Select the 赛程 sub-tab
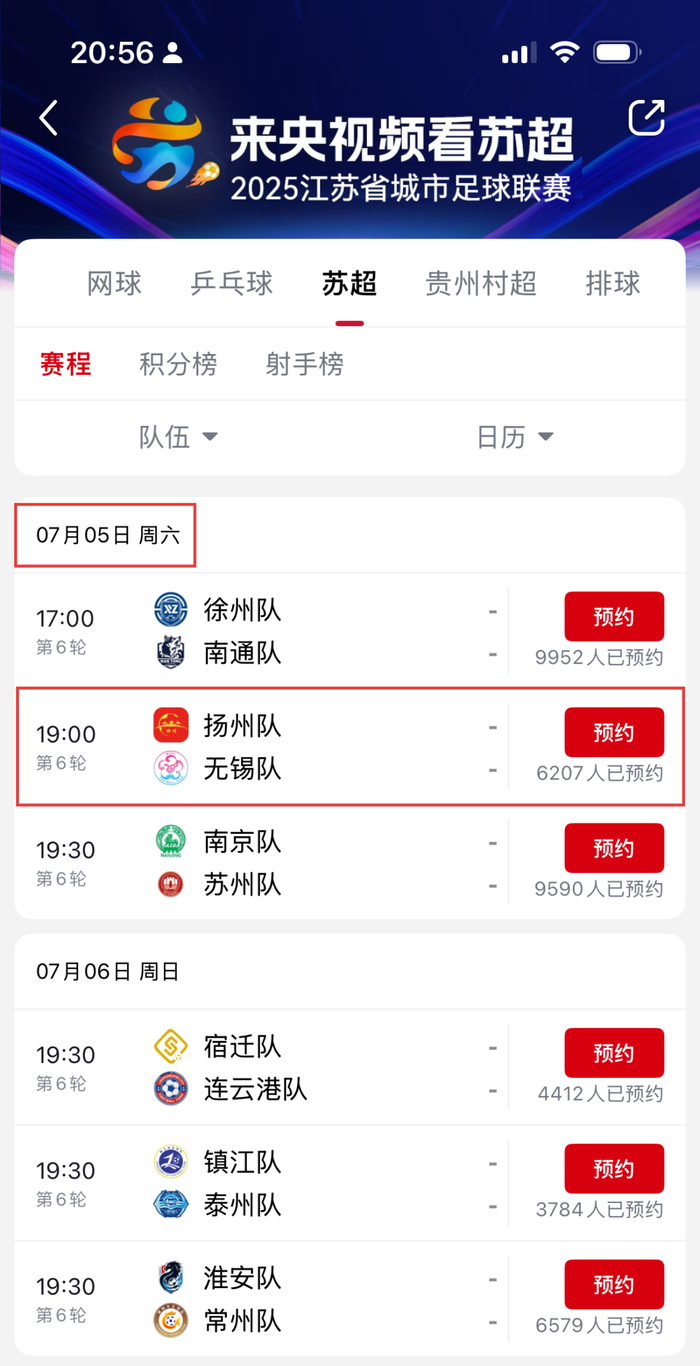 66,364
